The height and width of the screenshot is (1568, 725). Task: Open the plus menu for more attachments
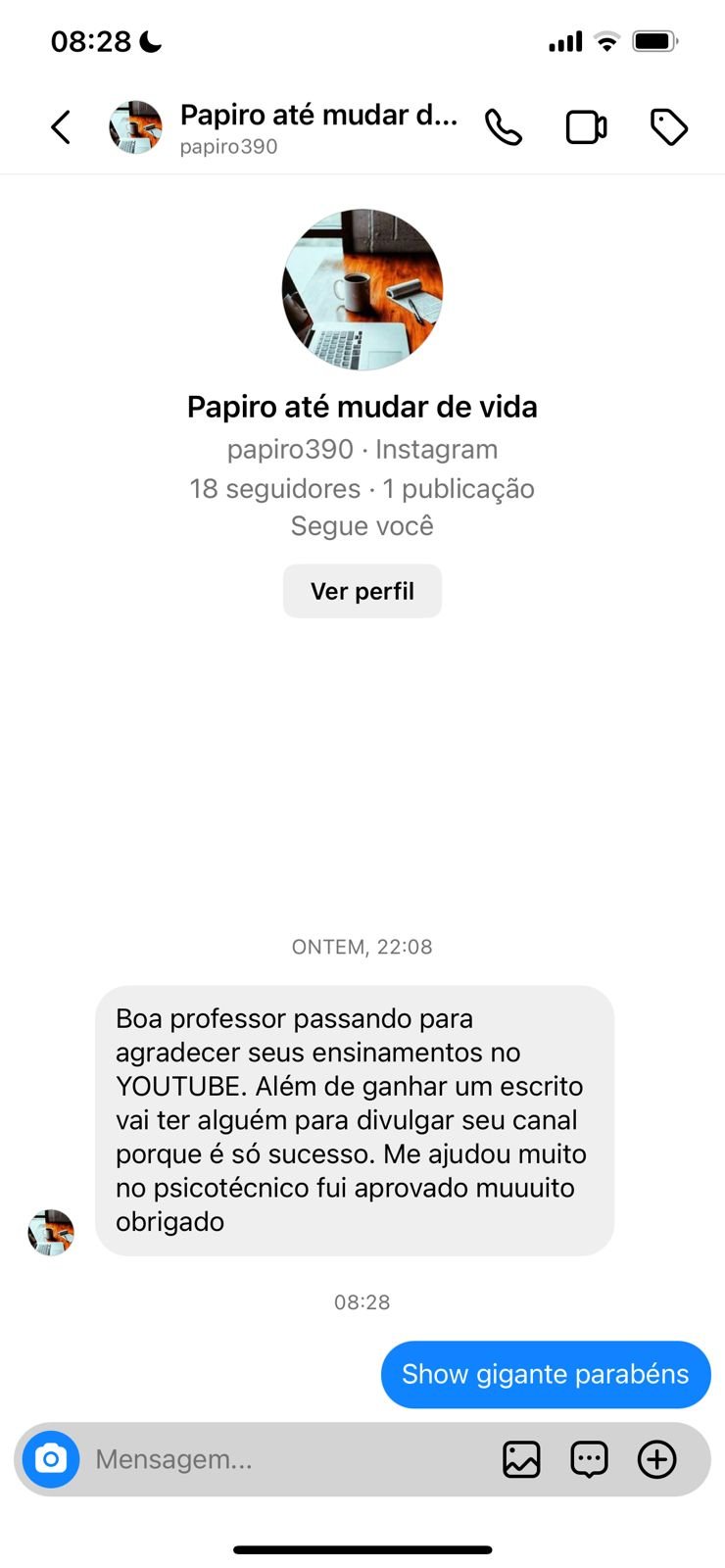click(x=656, y=1459)
